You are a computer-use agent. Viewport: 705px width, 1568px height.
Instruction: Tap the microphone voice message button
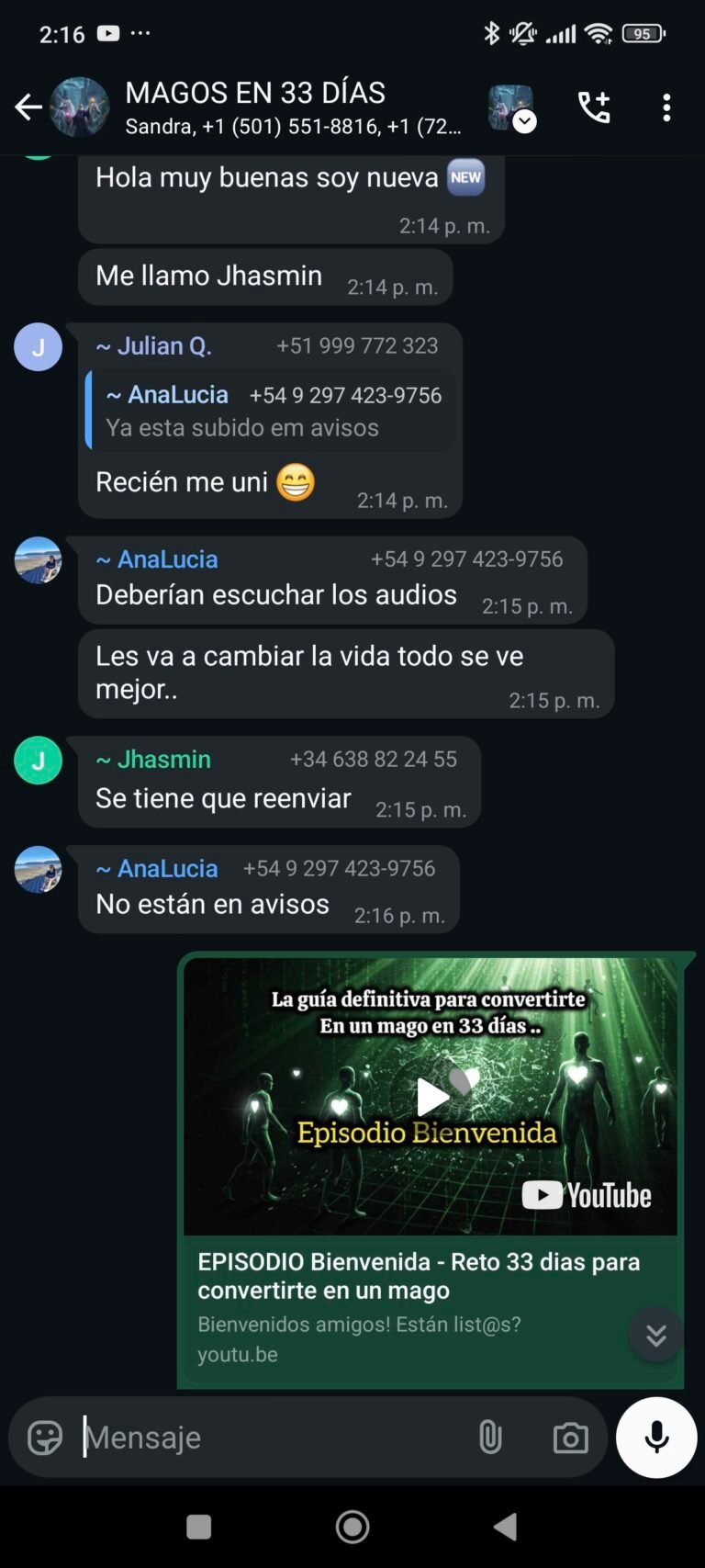pos(655,1438)
